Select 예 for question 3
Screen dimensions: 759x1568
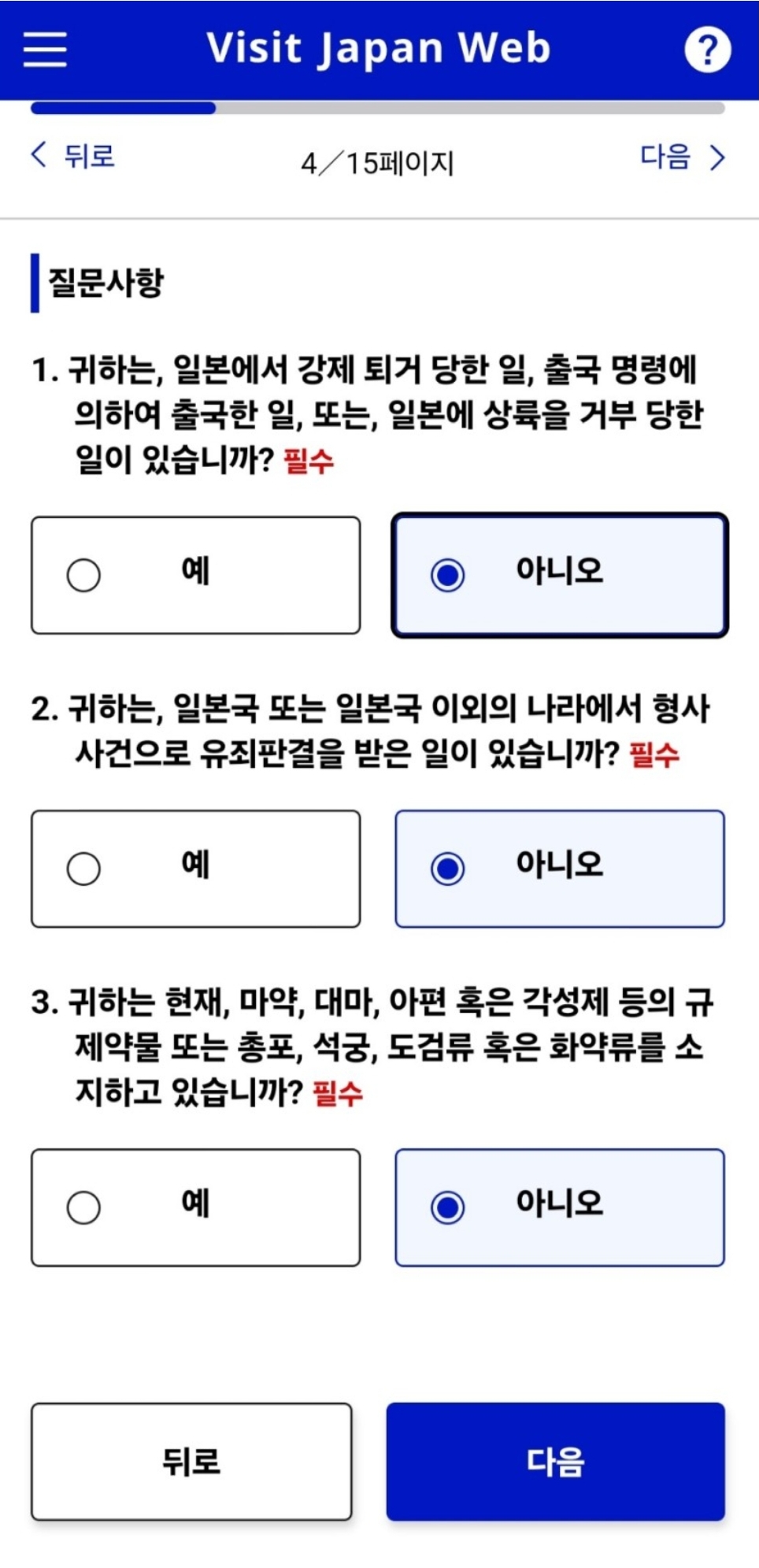tap(195, 1205)
